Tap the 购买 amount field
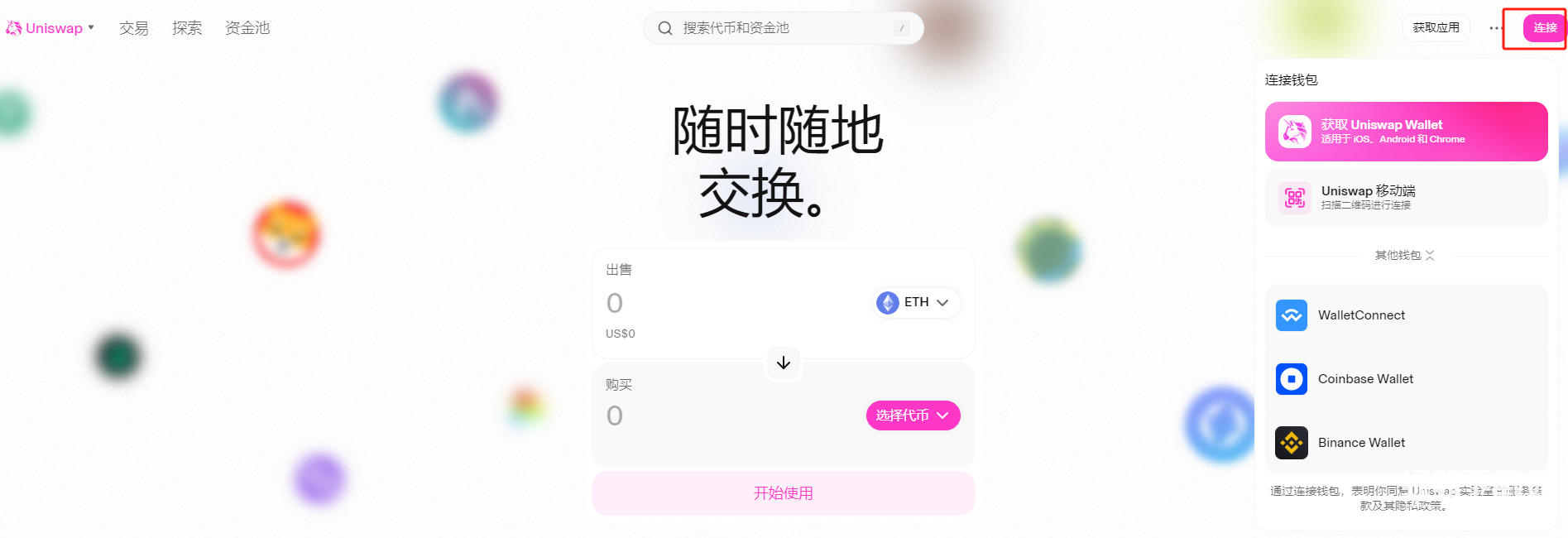Viewport: 1568px width, 538px height. [x=728, y=416]
